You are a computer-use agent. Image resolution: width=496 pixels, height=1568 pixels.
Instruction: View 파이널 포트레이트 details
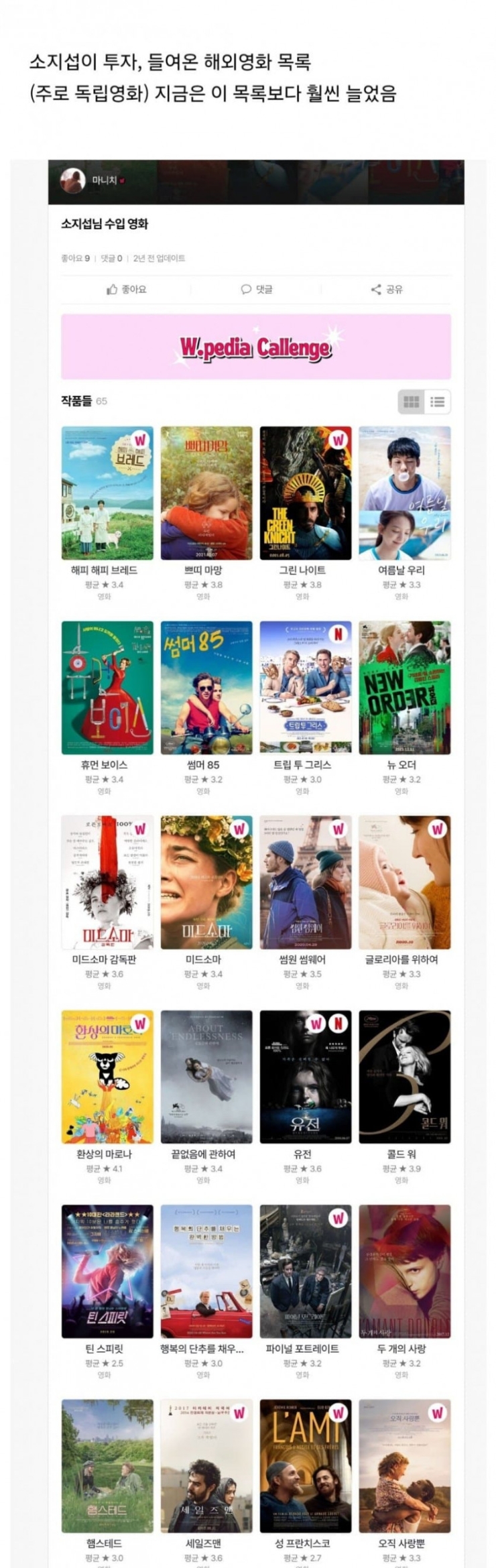[x=305, y=1270]
